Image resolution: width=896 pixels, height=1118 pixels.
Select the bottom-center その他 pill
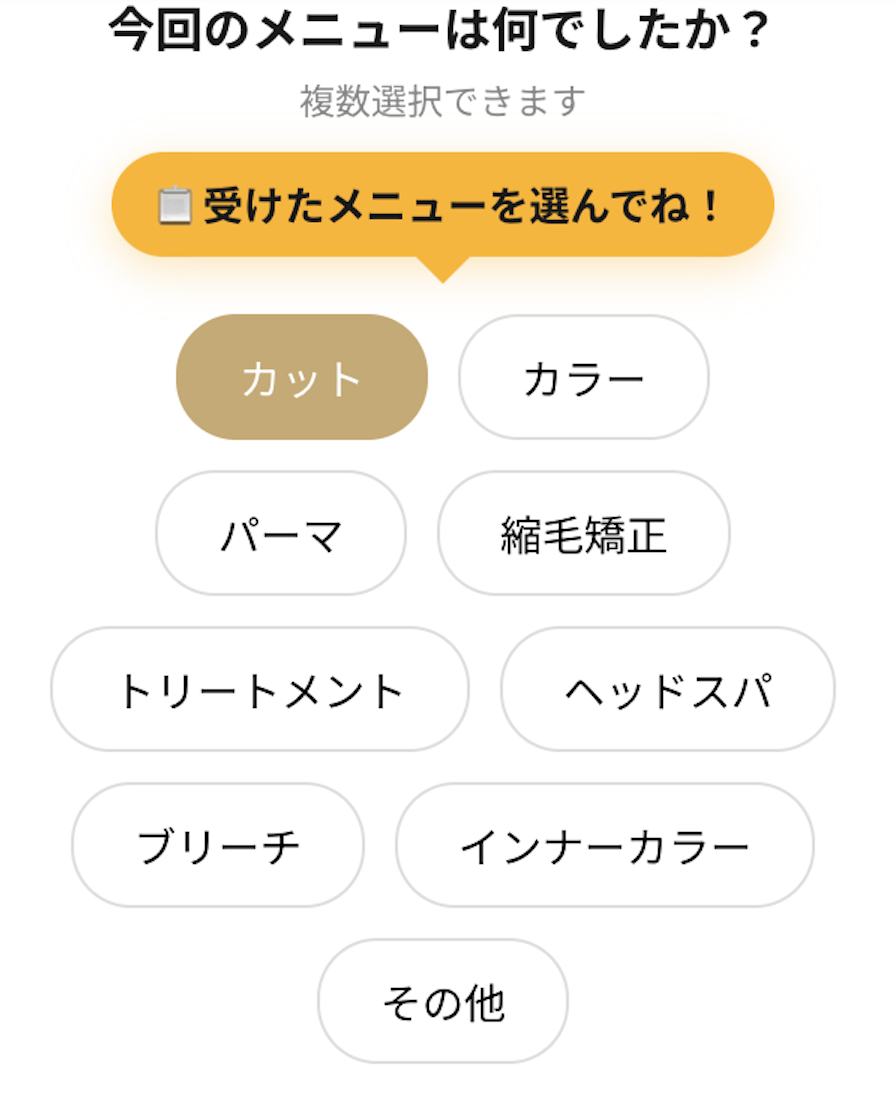446,1000
